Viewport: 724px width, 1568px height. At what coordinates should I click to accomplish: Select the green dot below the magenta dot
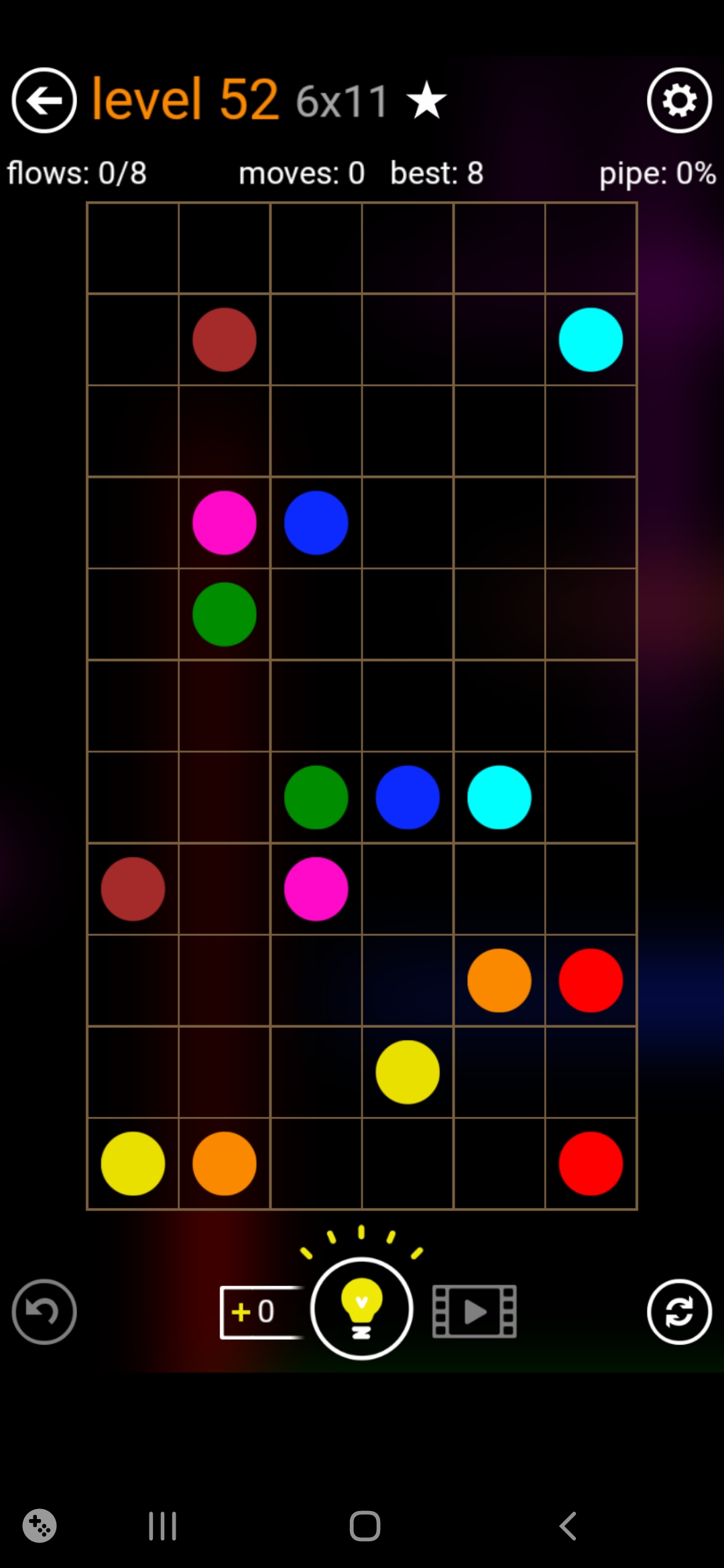[x=225, y=614]
